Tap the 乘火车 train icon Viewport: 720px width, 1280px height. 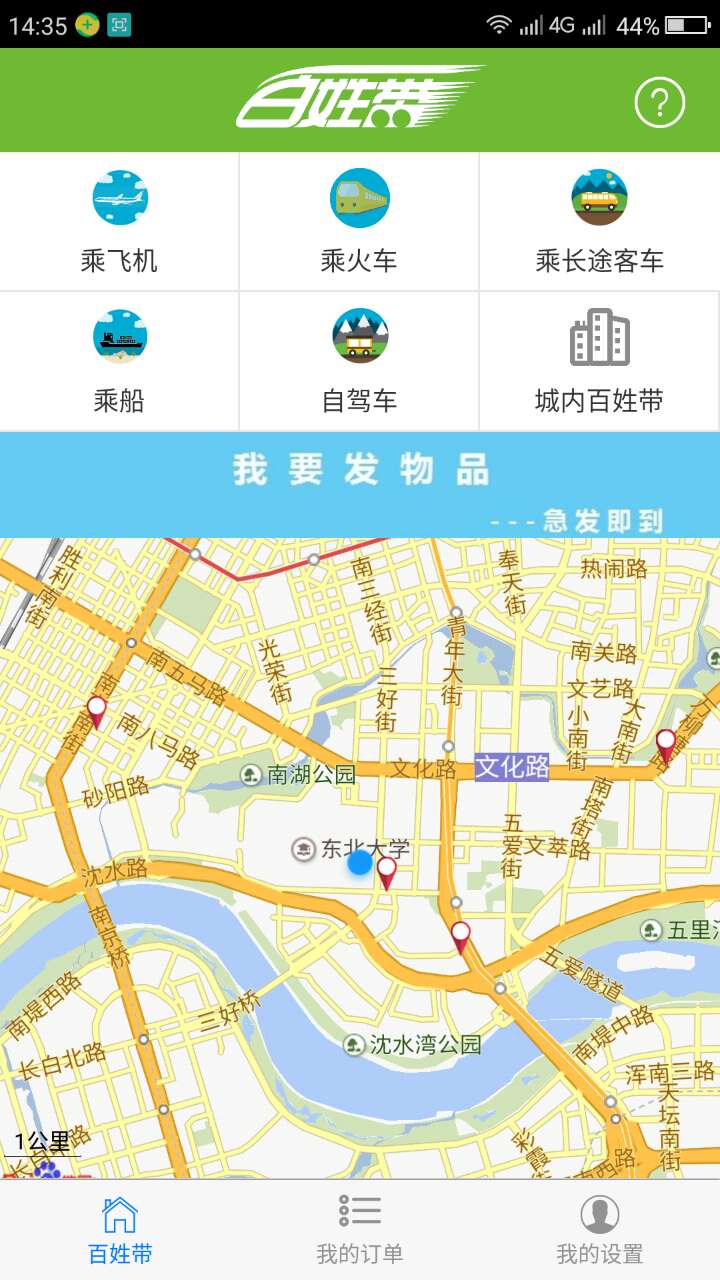point(360,198)
